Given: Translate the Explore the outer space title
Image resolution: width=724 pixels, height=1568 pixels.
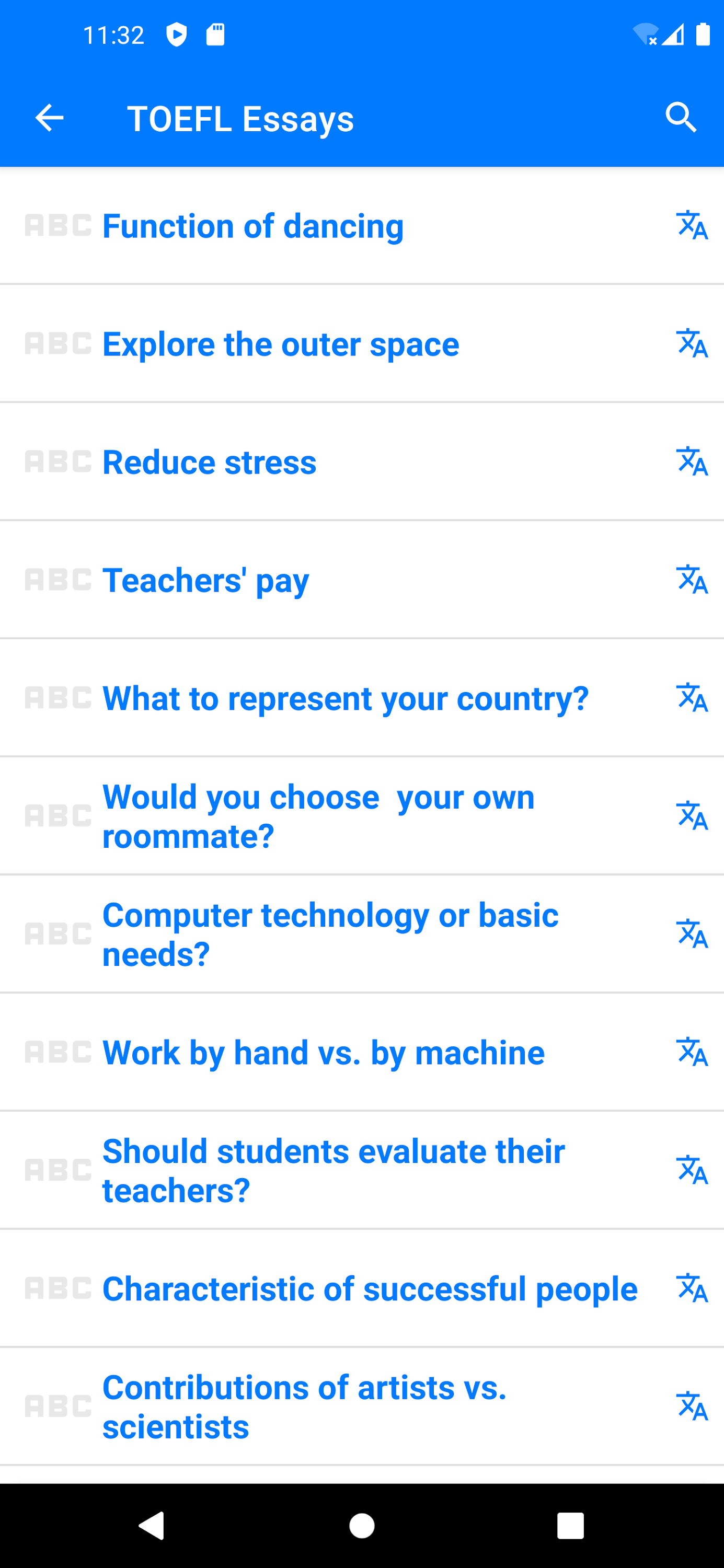Looking at the screenshot, I should point(692,343).
